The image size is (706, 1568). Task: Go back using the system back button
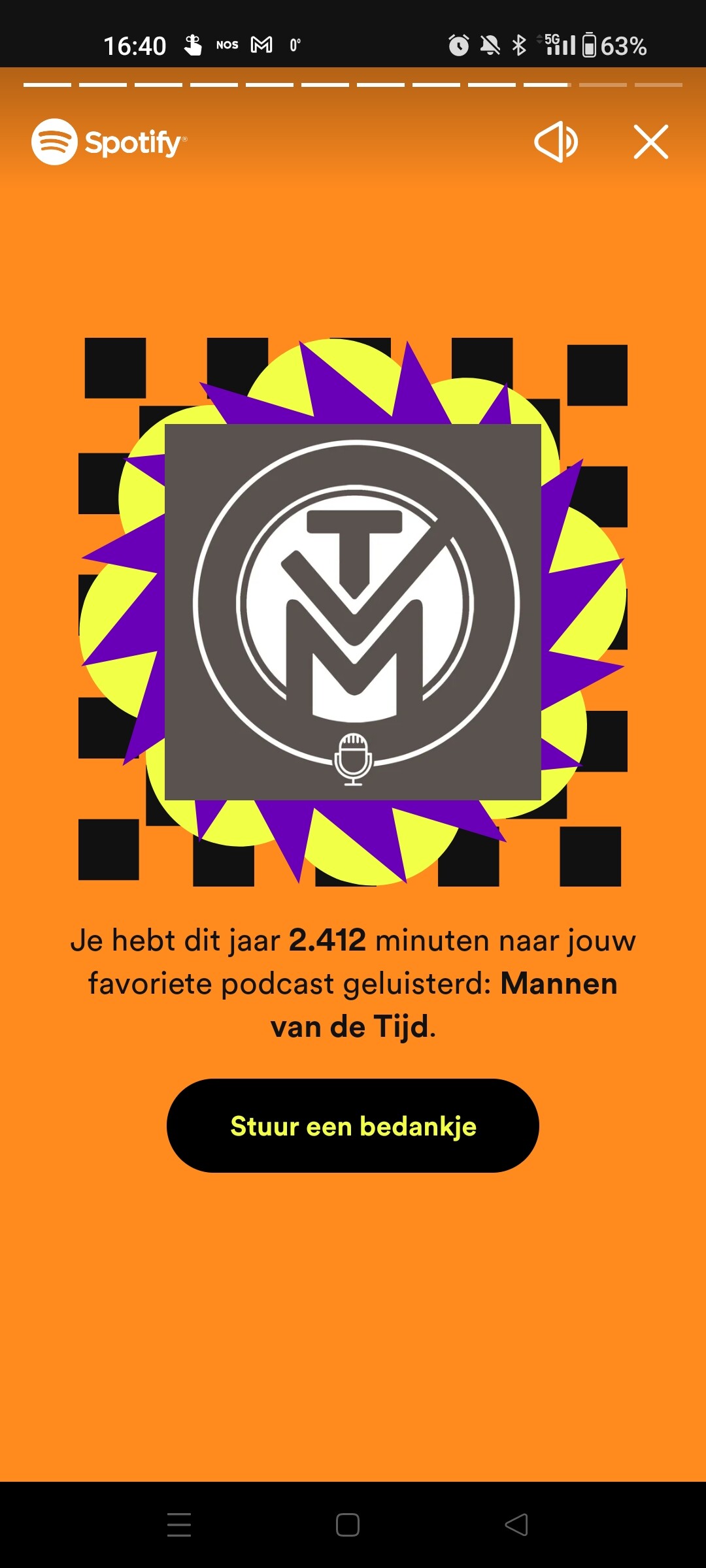click(516, 1525)
